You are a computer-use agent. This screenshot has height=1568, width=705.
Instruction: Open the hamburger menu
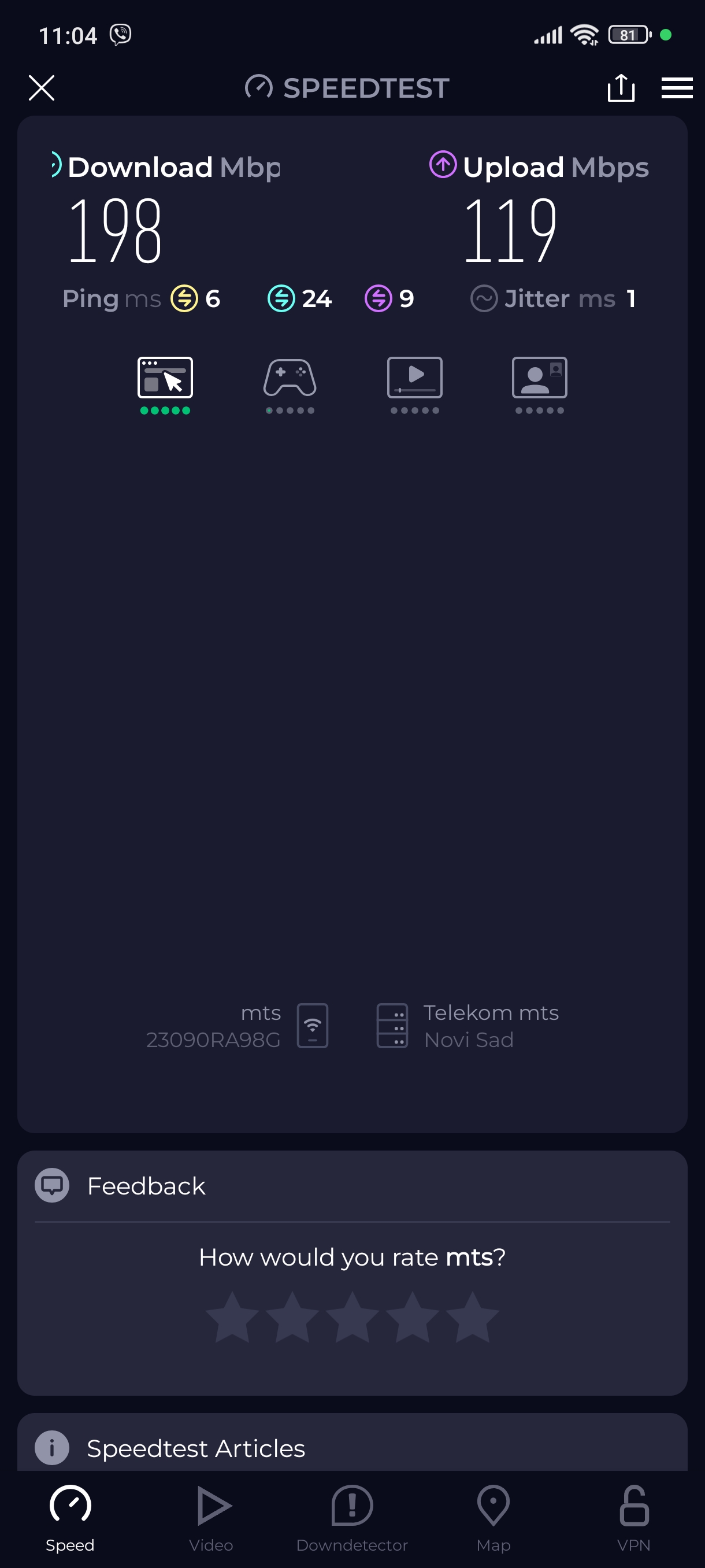pos(677,88)
